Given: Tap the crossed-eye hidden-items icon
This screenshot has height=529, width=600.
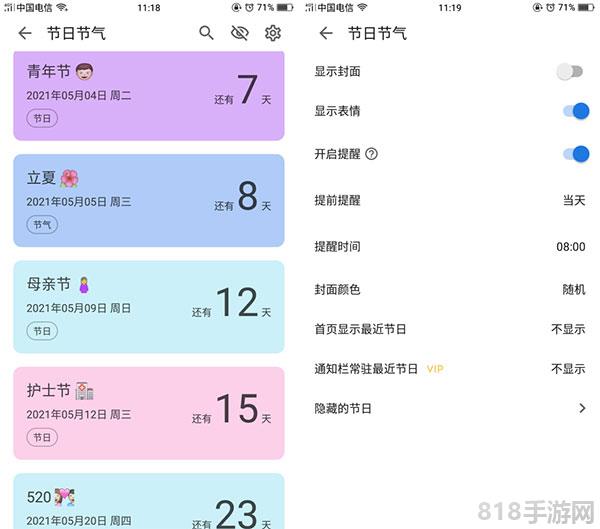Looking at the screenshot, I should tap(239, 33).
